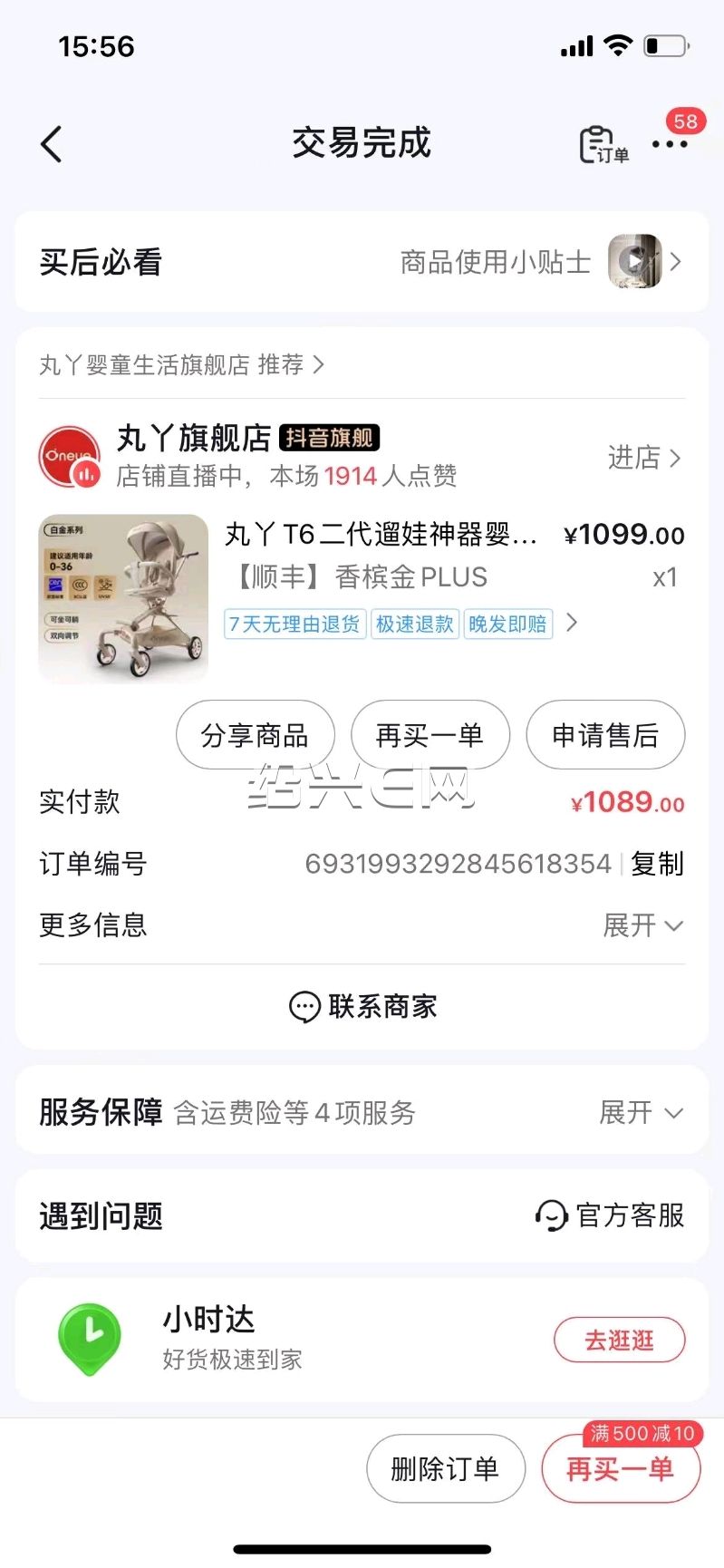
Task: Expand 更多信息 details
Action: click(x=643, y=925)
